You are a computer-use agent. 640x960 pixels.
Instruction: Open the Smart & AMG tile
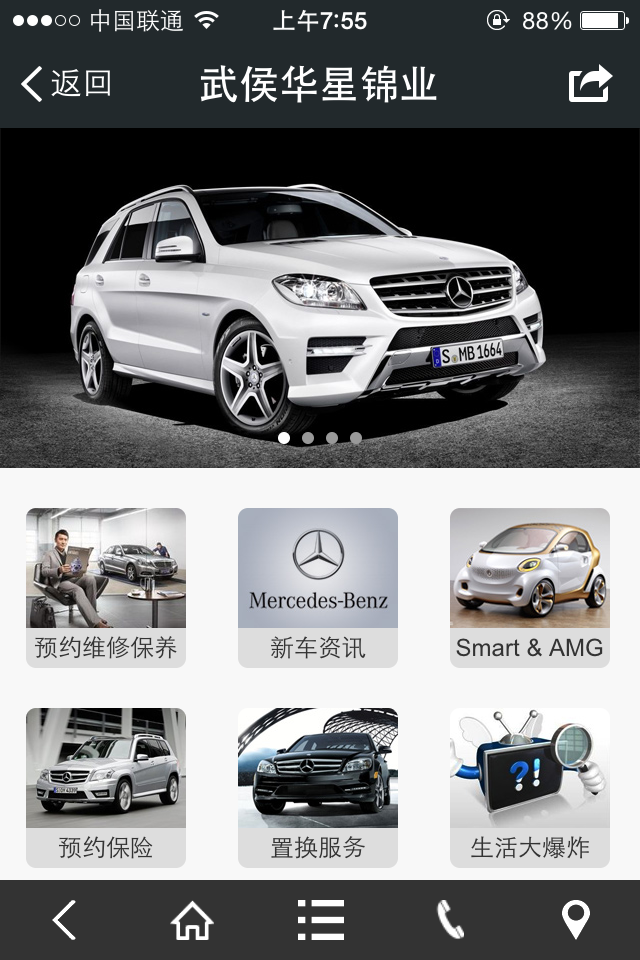pyautogui.click(x=530, y=587)
